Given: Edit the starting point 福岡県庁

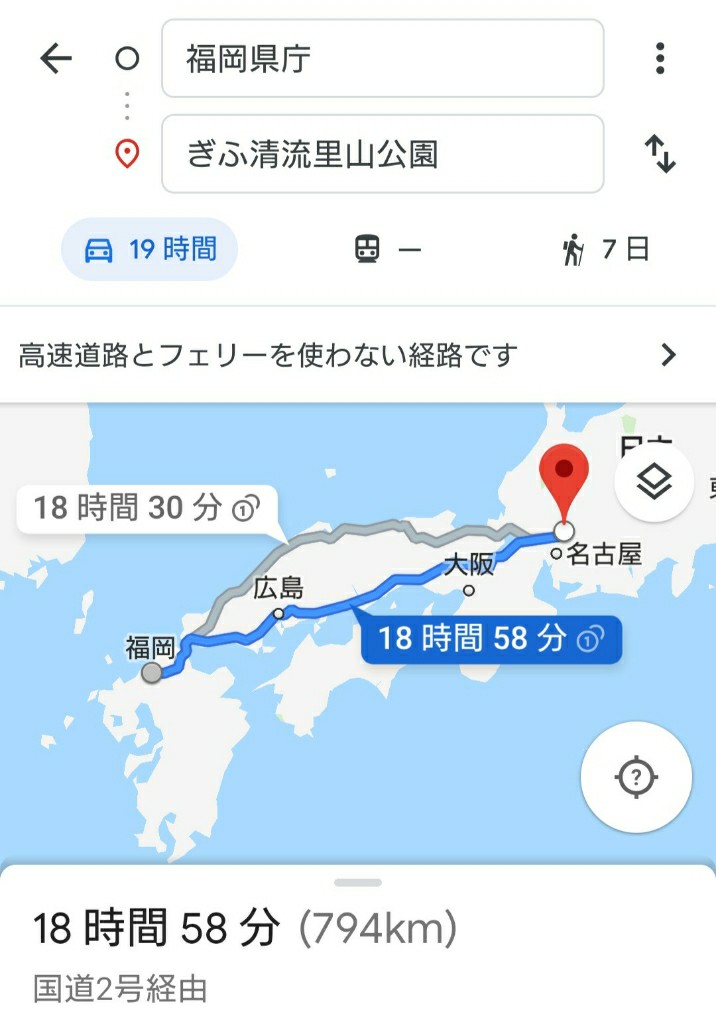Looking at the screenshot, I should coord(382,59).
